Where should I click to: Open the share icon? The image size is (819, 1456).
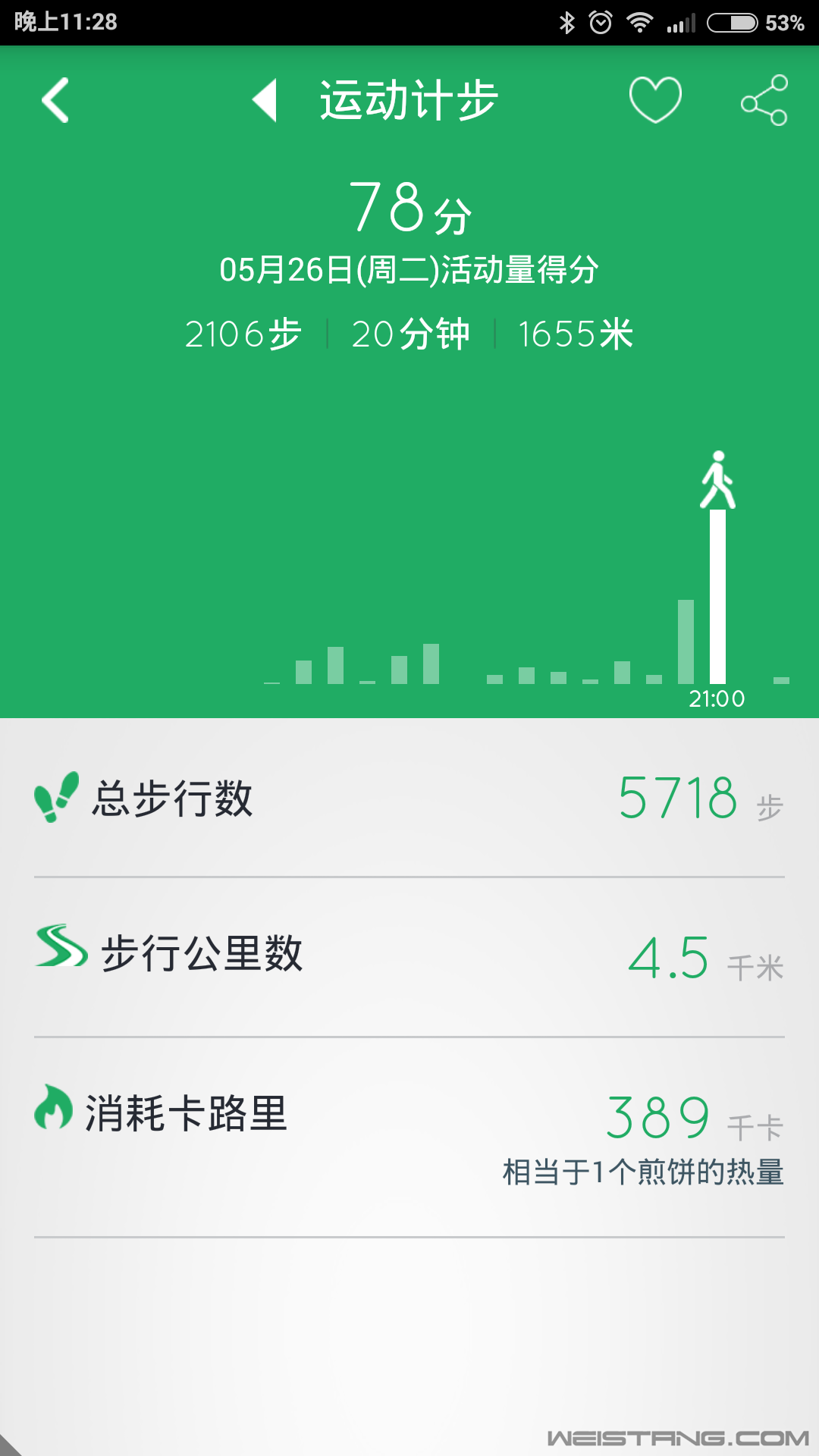(766, 99)
